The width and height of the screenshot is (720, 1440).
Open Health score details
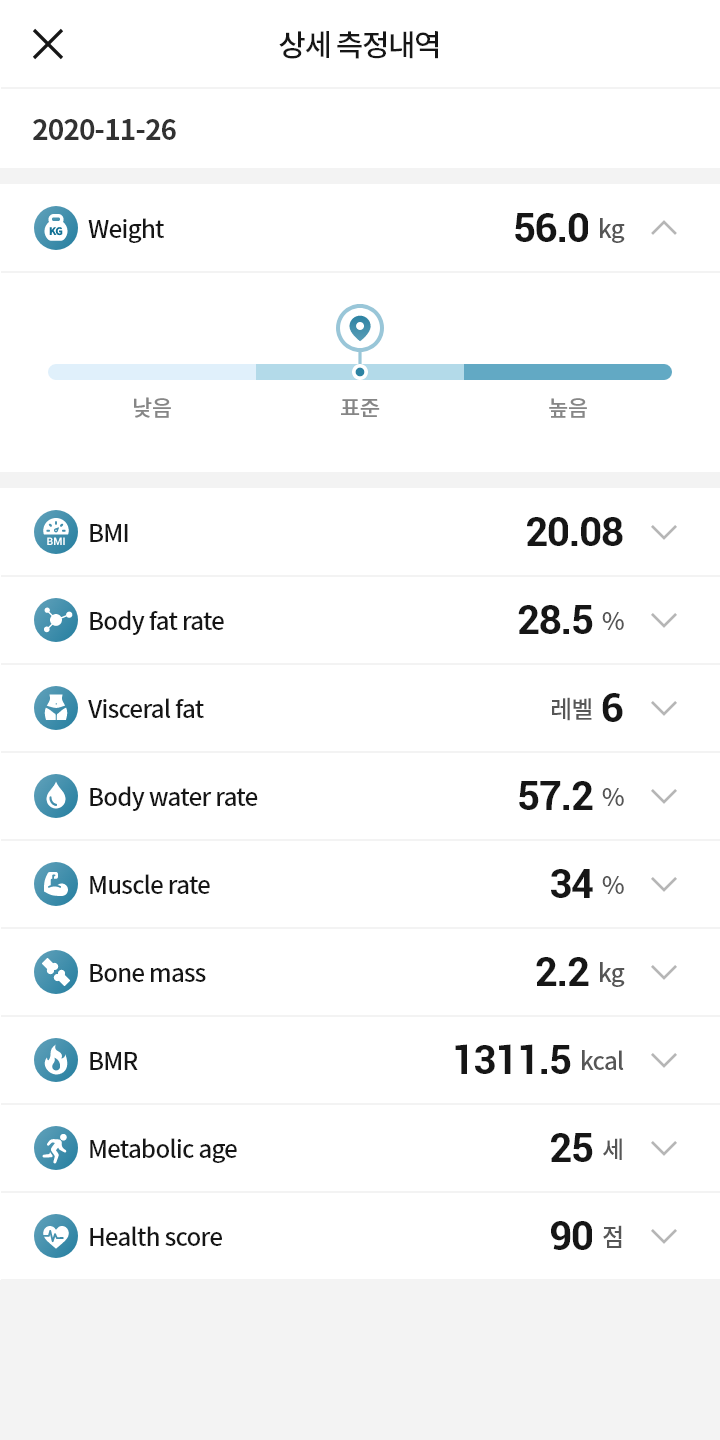pyautogui.click(x=663, y=1236)
